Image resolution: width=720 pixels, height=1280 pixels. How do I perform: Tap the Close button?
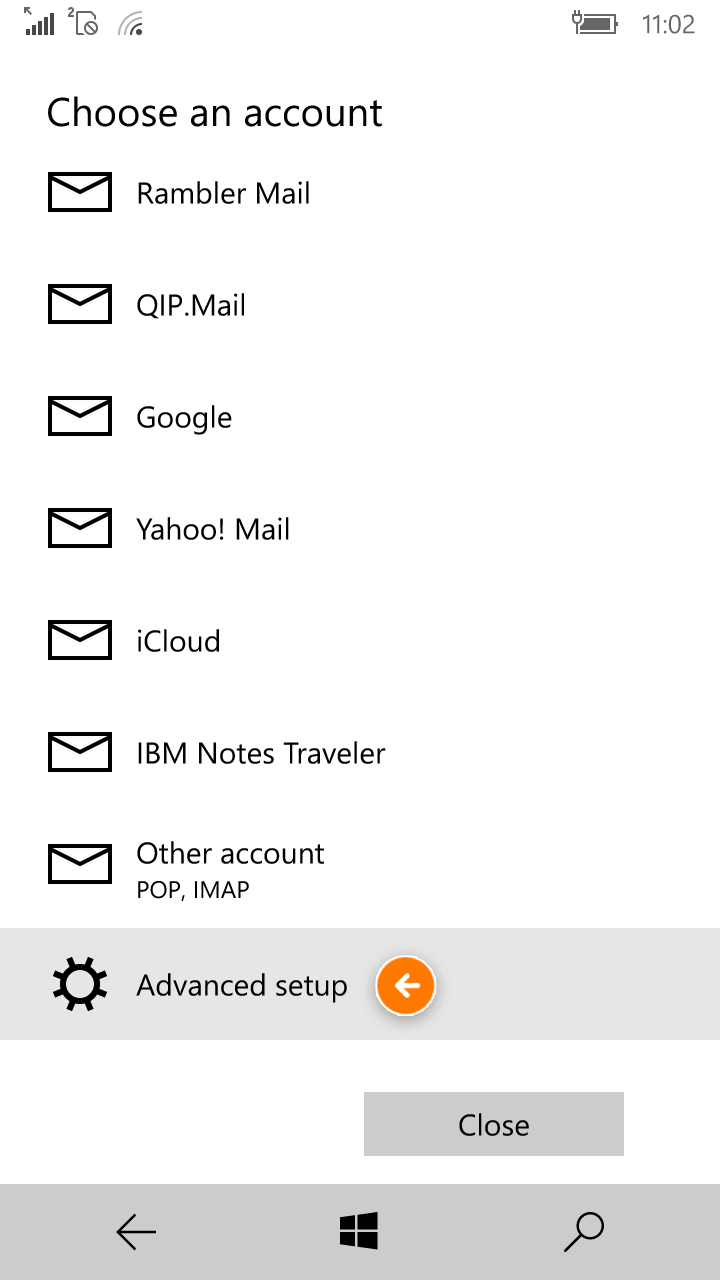(x=494, y=1124)
